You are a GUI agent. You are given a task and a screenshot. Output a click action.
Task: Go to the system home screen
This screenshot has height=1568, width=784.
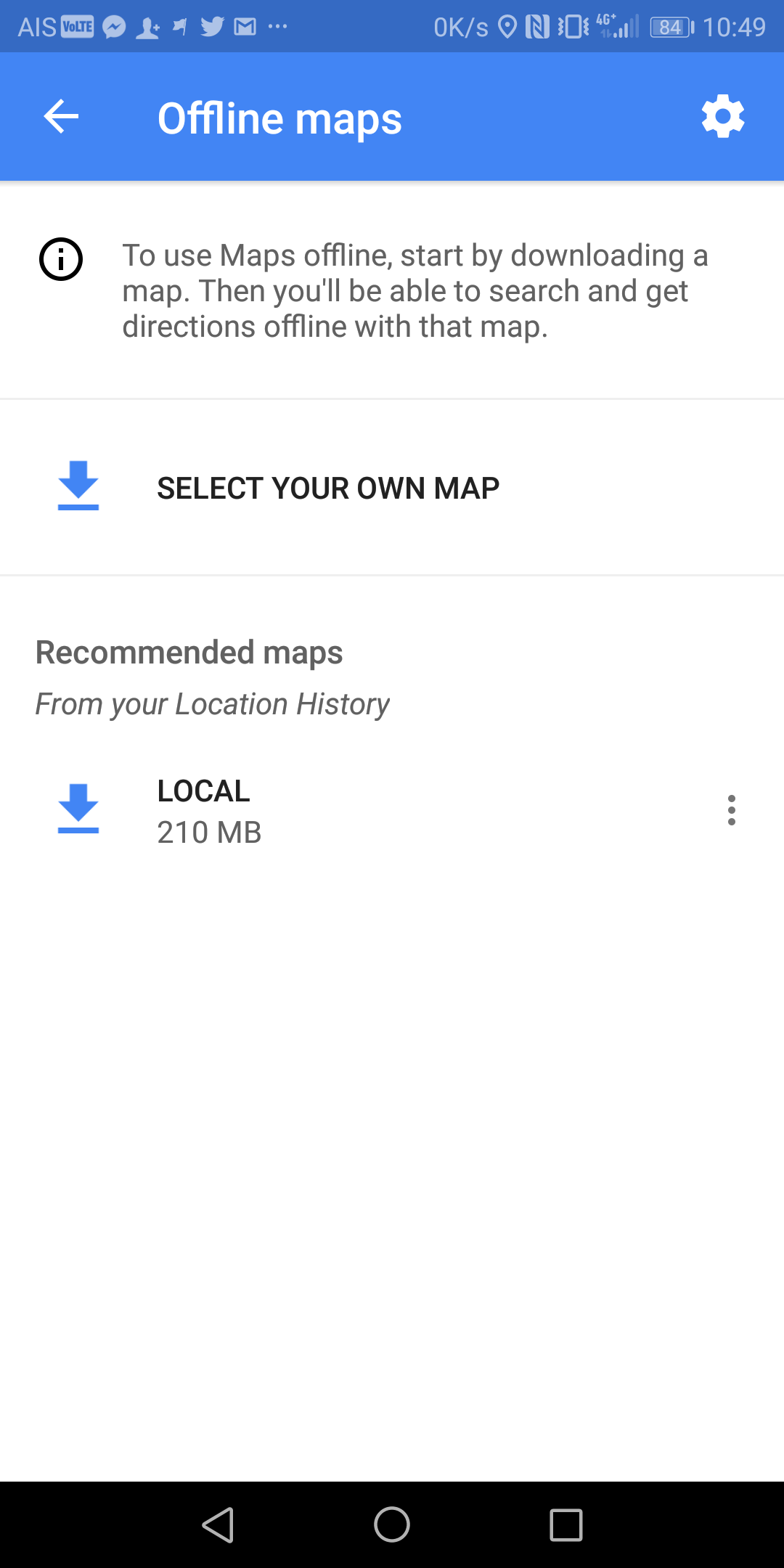pos(392,1524)
